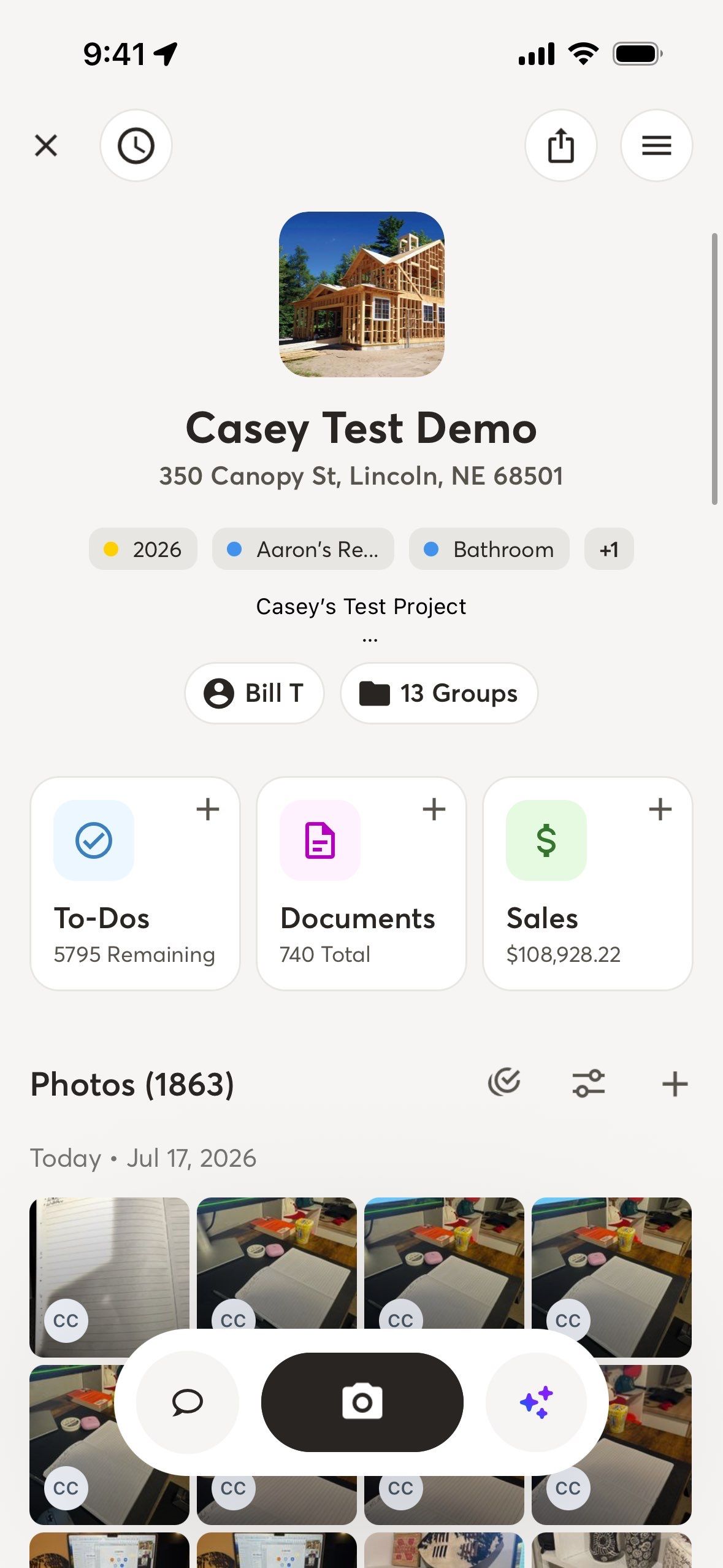Open the Bill T assignee chip
Viewport: 723px width, 1568px height.
(x=254, y=693)
